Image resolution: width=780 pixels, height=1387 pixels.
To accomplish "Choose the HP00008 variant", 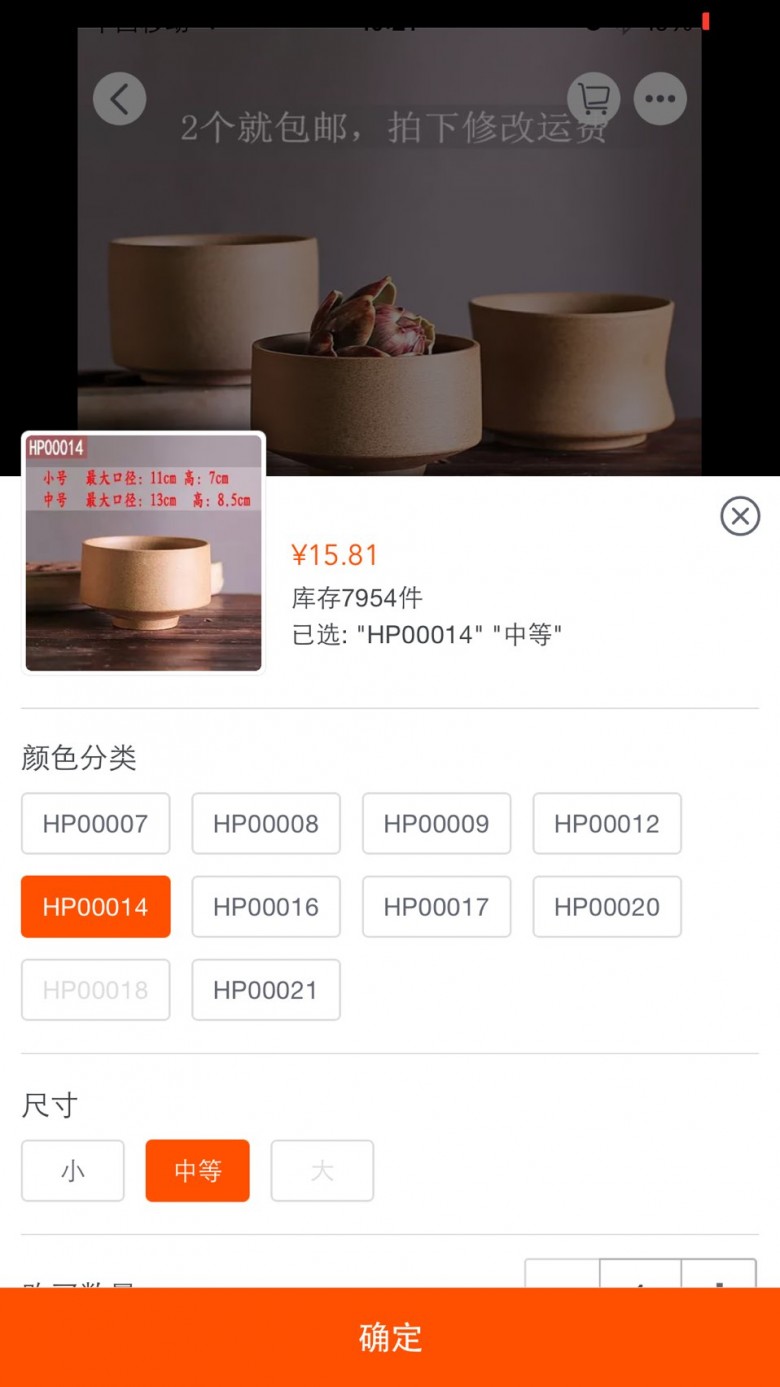I will tap(266, 824).
